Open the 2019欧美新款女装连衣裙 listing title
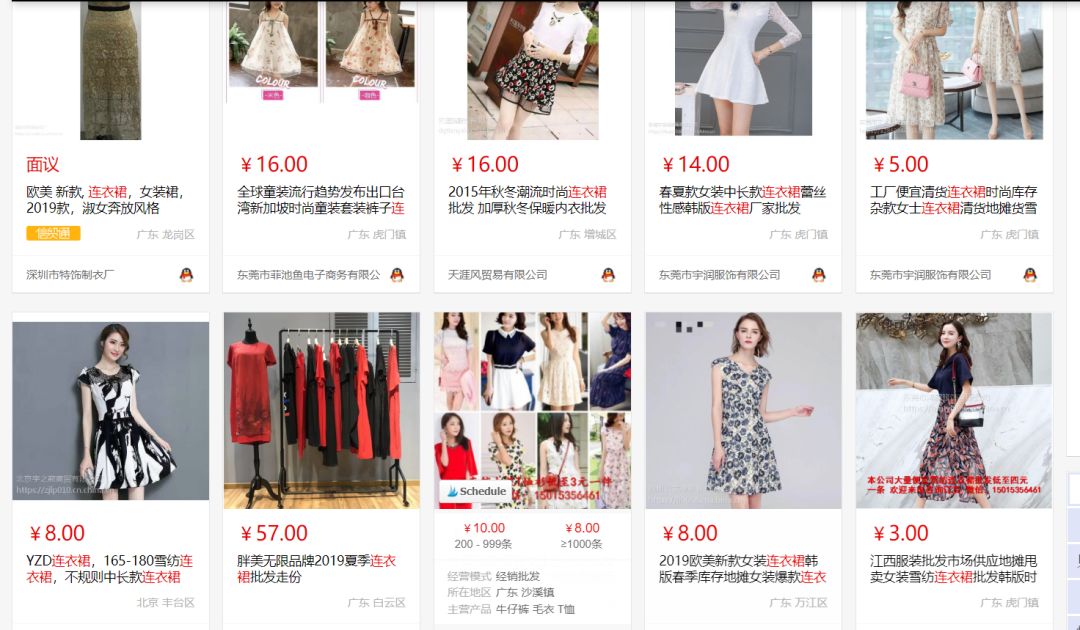Viewport: 1080px width, 630px height. (x=743, y=568)
